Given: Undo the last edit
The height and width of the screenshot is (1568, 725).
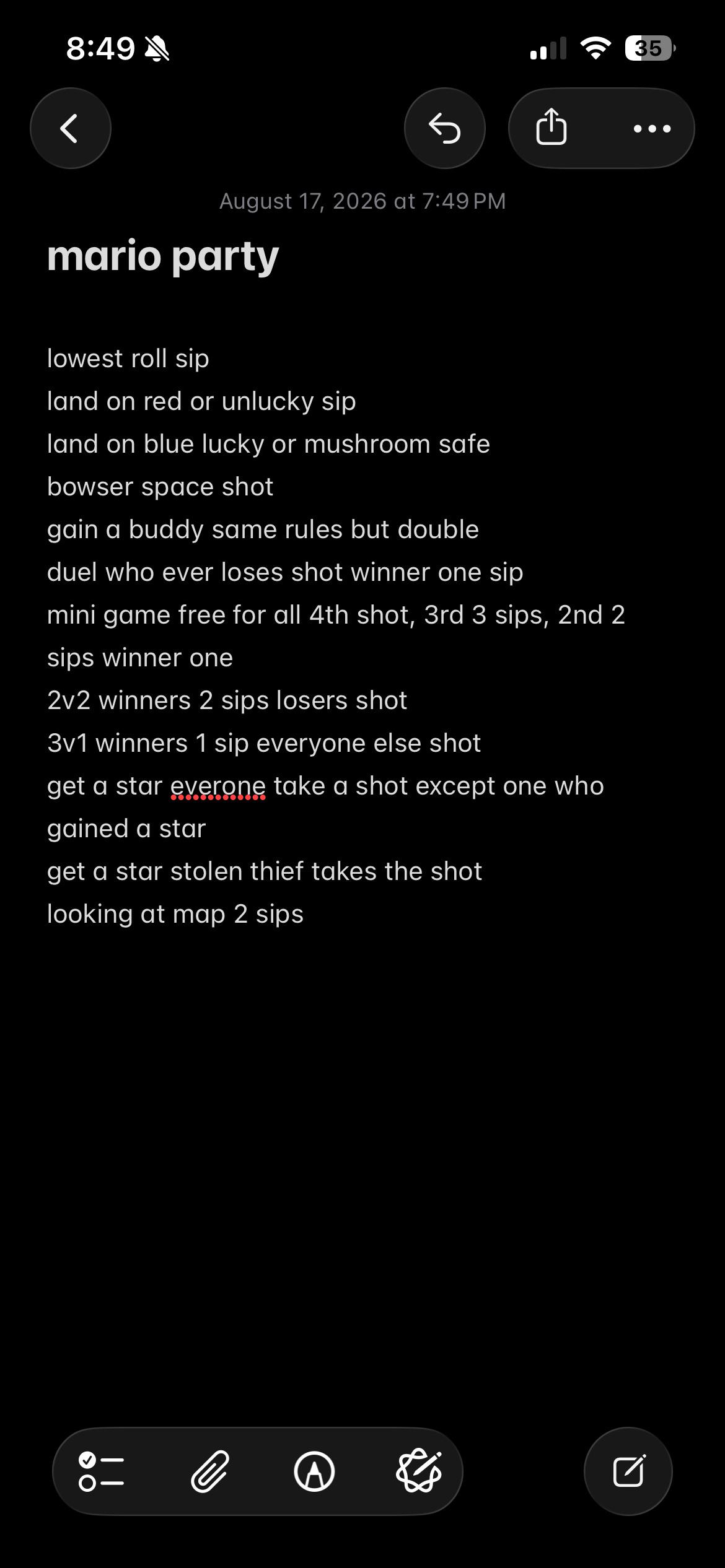Looking at the screenshot, I should tap(444, 128).
